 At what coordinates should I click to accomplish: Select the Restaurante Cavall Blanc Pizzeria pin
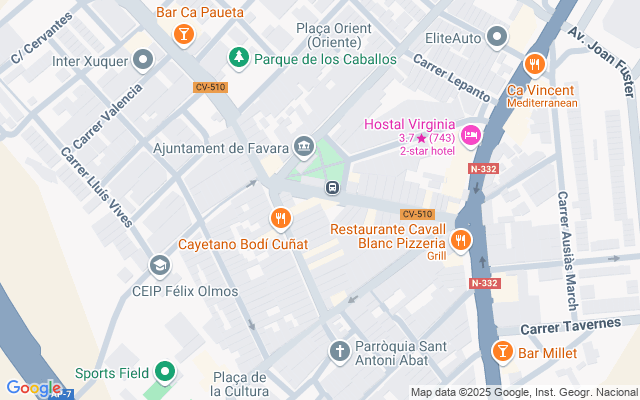point(460,238)
